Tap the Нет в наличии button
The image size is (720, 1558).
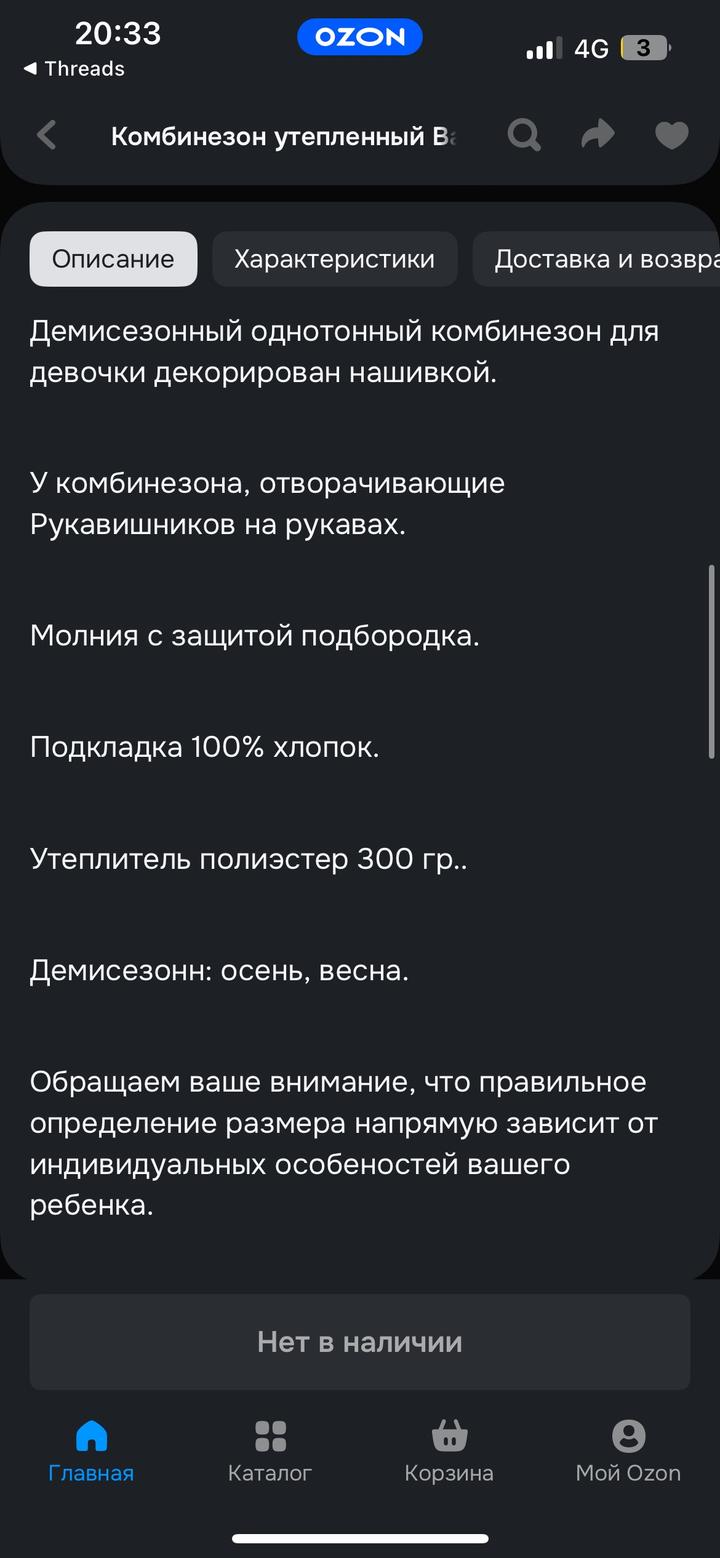click(360, 1341)
